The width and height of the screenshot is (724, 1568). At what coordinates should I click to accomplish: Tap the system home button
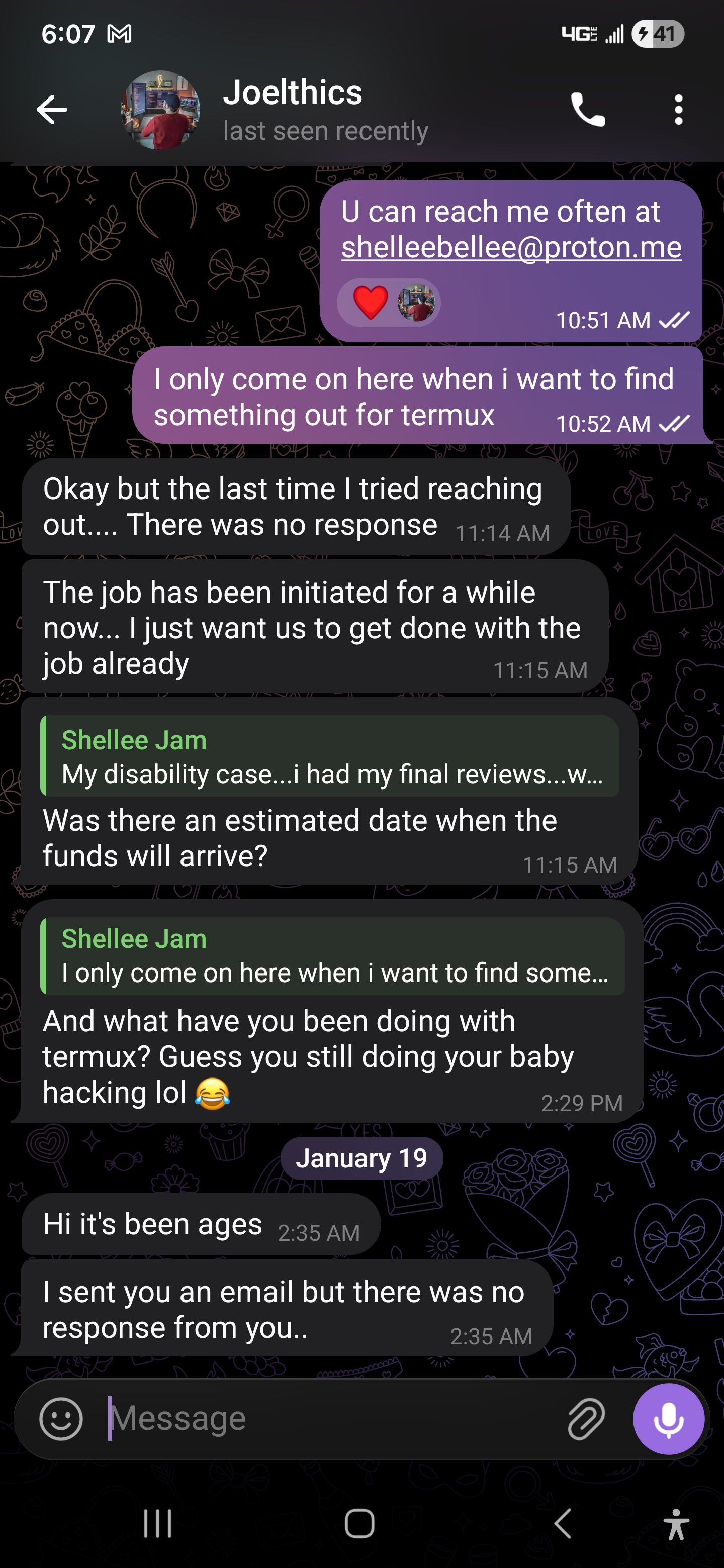[360, 1524]
